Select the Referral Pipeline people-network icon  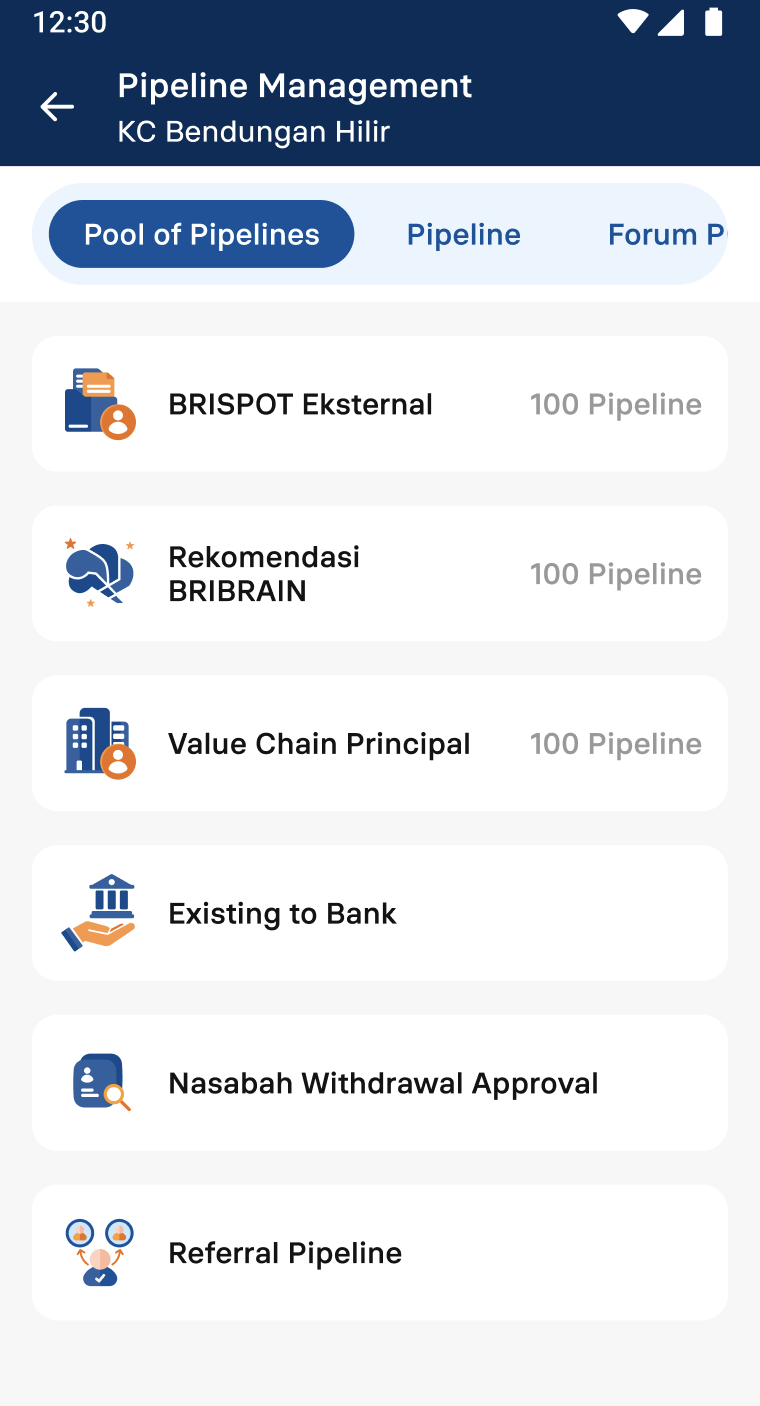coord(98,1252)
